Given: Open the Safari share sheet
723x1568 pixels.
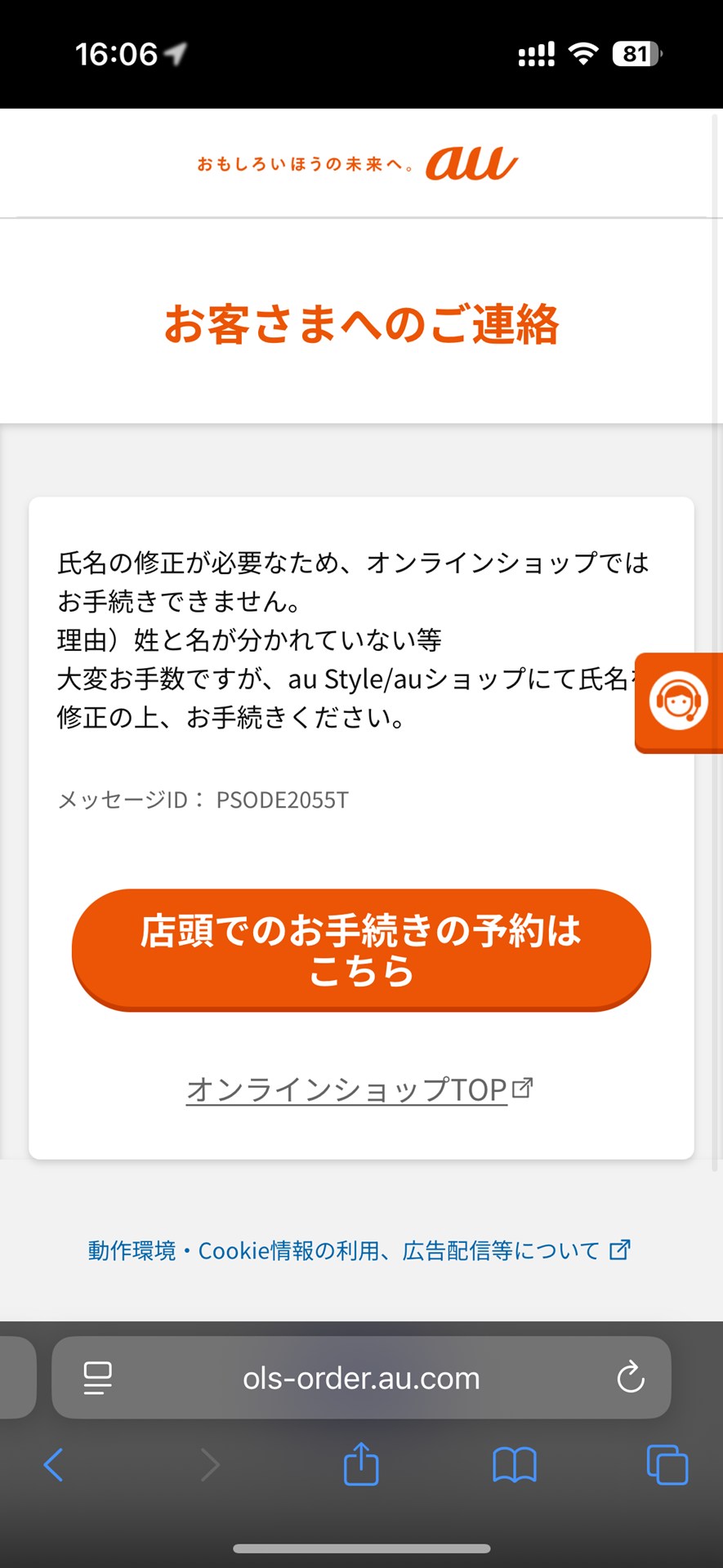Looking at the screenshot, I should (x=361, y=1463).
